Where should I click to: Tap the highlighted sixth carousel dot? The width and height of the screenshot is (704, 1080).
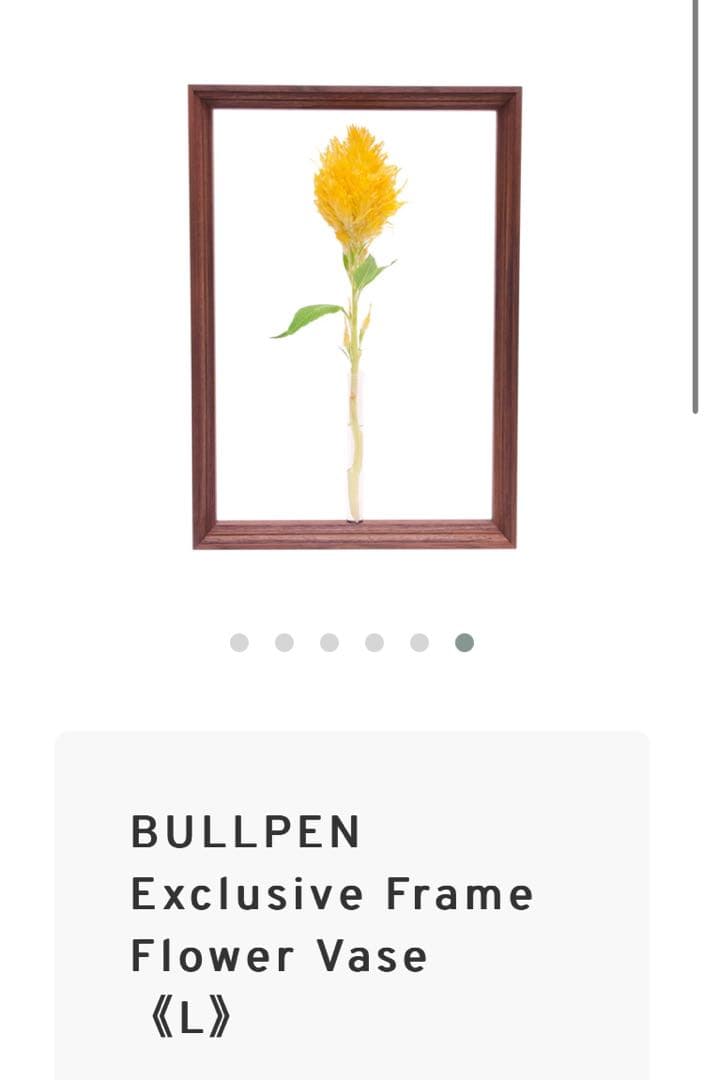(x=464, y=642)
